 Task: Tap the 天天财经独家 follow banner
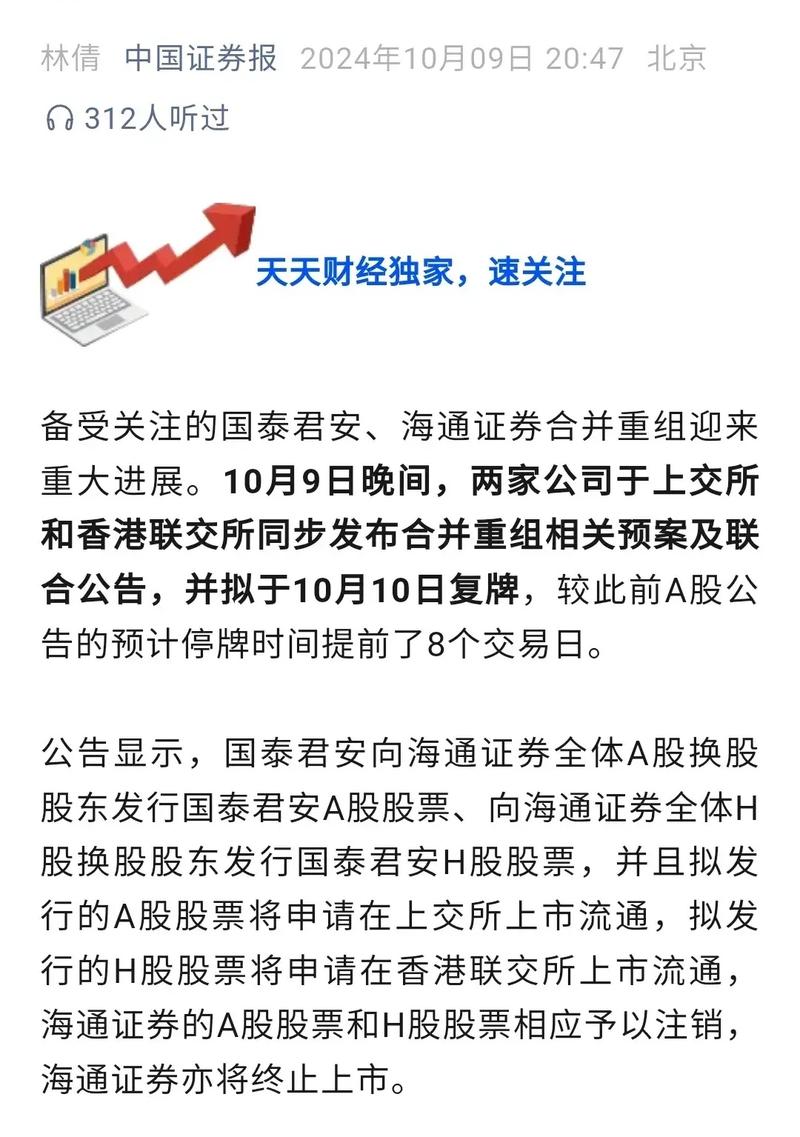pyautogui.click(x=420, y=271)
